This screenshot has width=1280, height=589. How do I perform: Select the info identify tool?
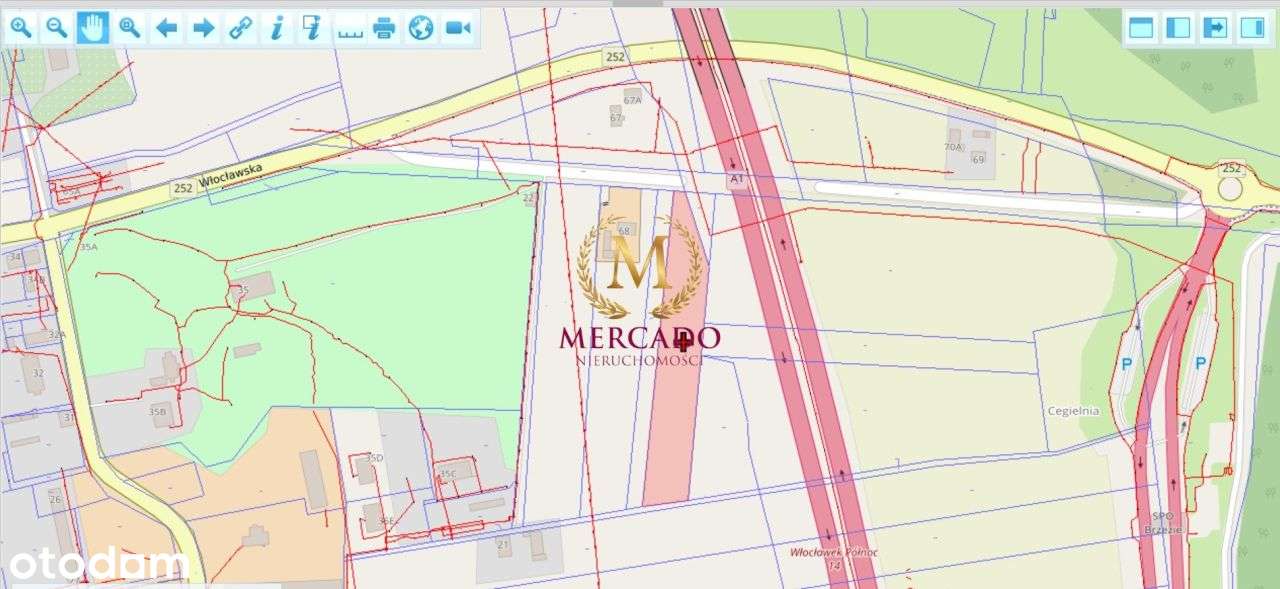click(276, 28)
